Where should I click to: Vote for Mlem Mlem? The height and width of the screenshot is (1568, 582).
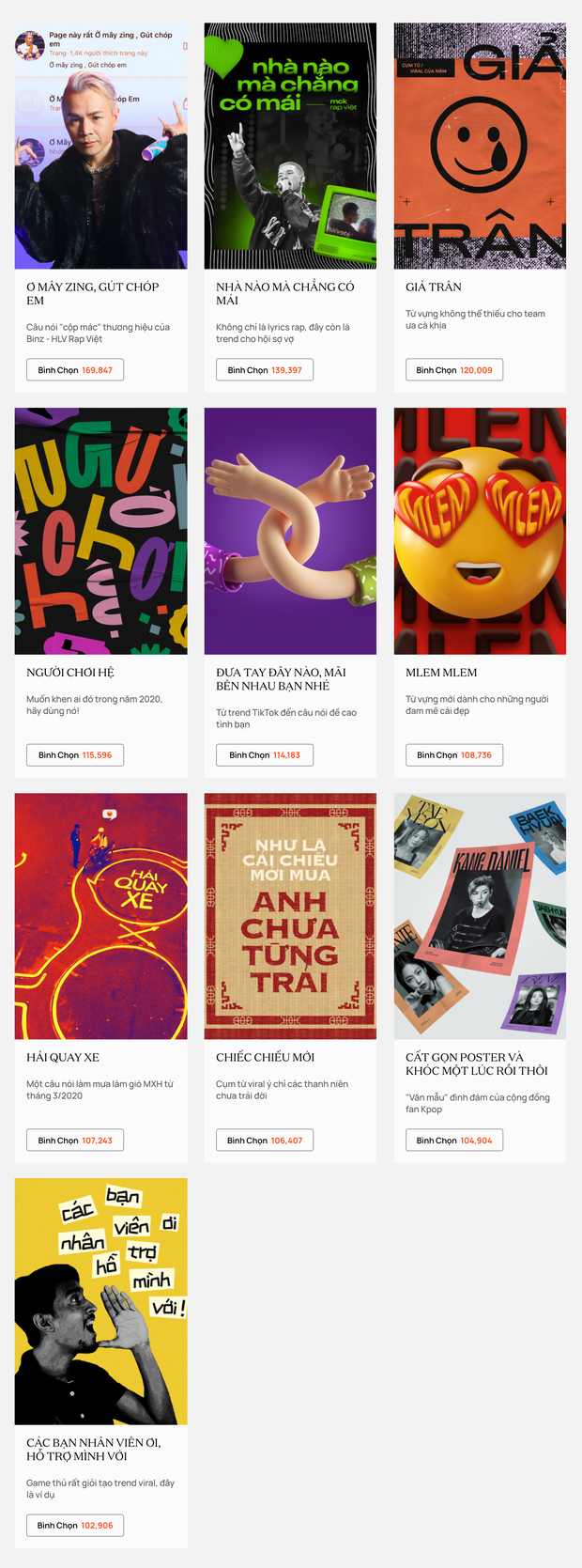tap(453, 755)
